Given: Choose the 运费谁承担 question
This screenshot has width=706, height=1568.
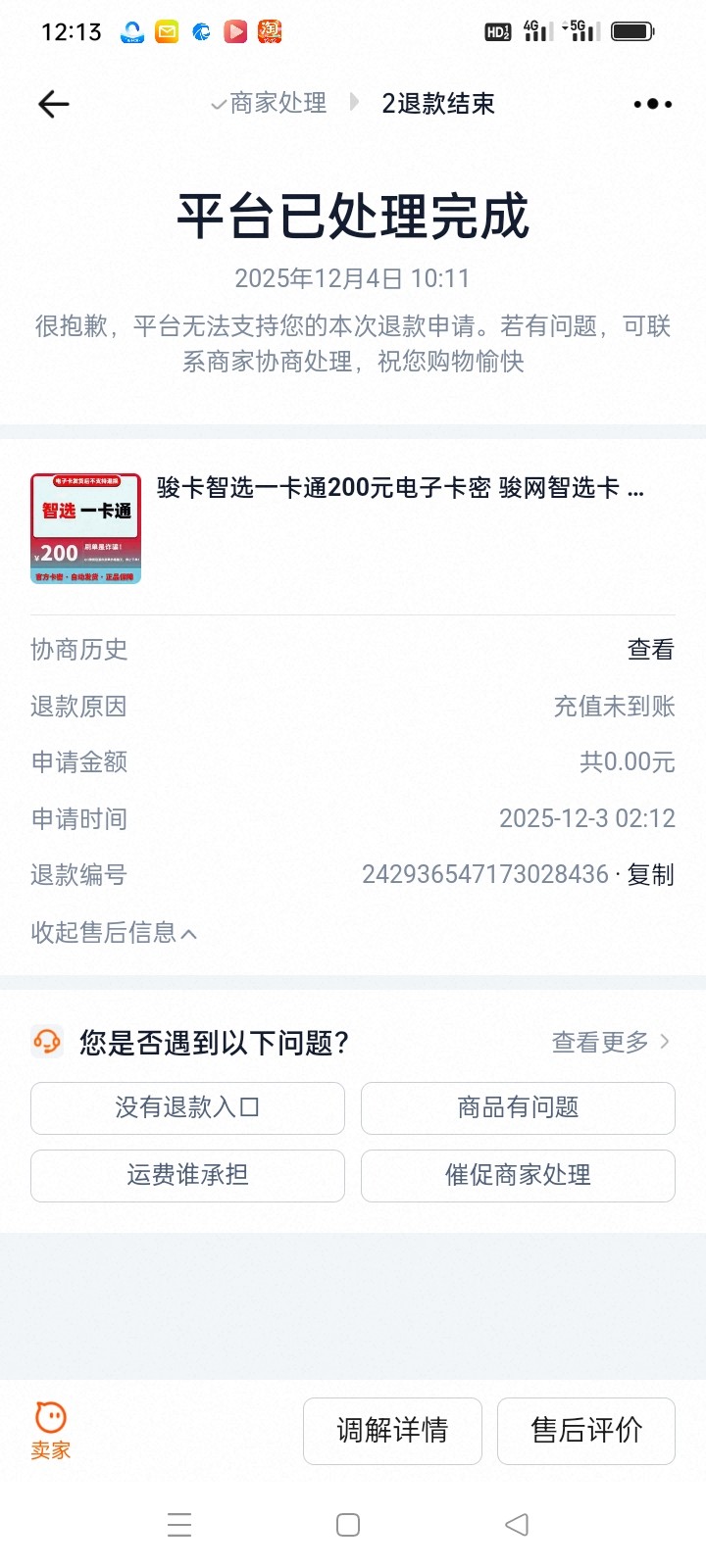Looking at the screenshot, I should coord(187,1175).
